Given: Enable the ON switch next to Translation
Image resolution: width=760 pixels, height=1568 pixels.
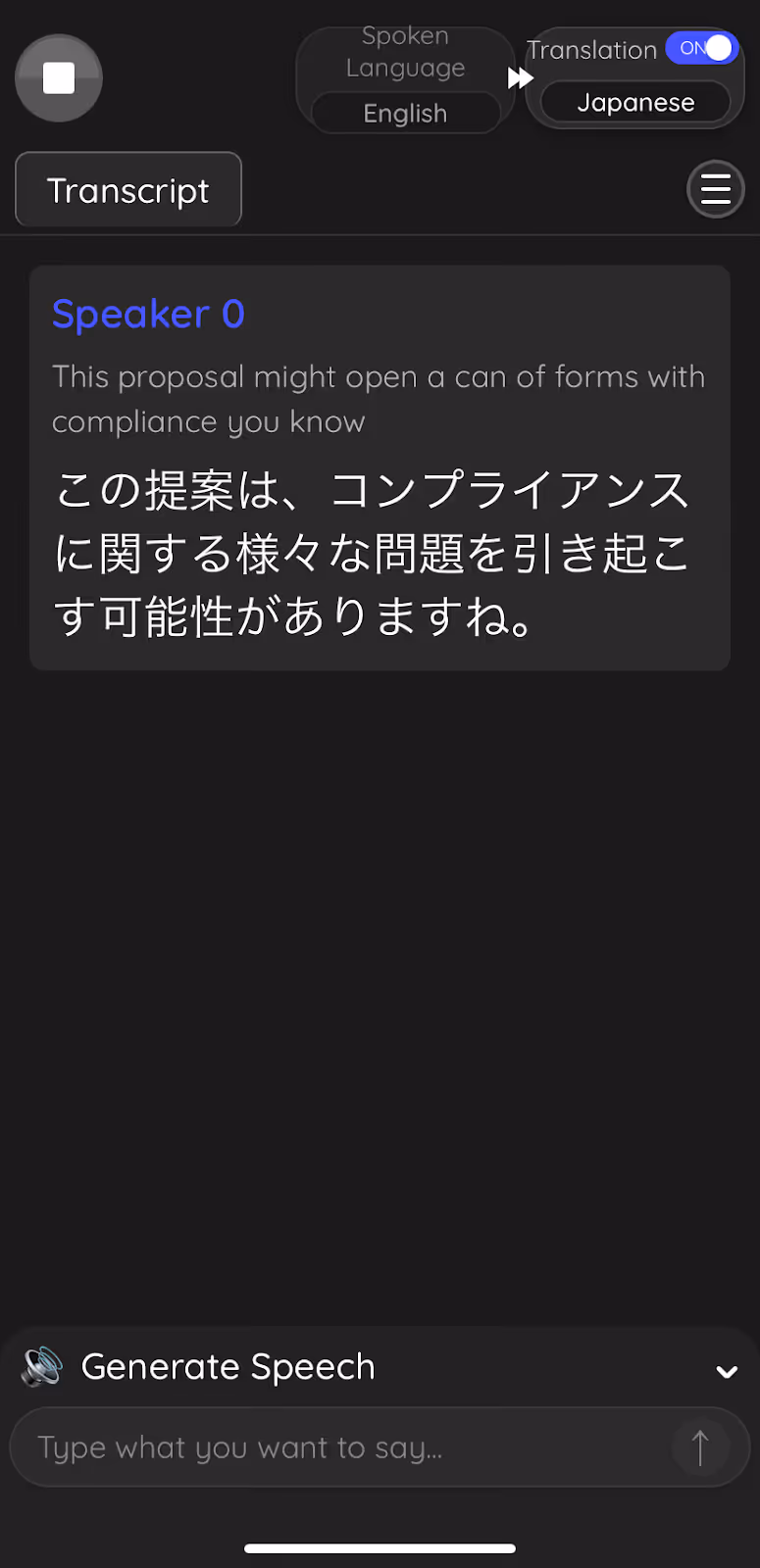Looking at the screenshot, I should point(702,47).
